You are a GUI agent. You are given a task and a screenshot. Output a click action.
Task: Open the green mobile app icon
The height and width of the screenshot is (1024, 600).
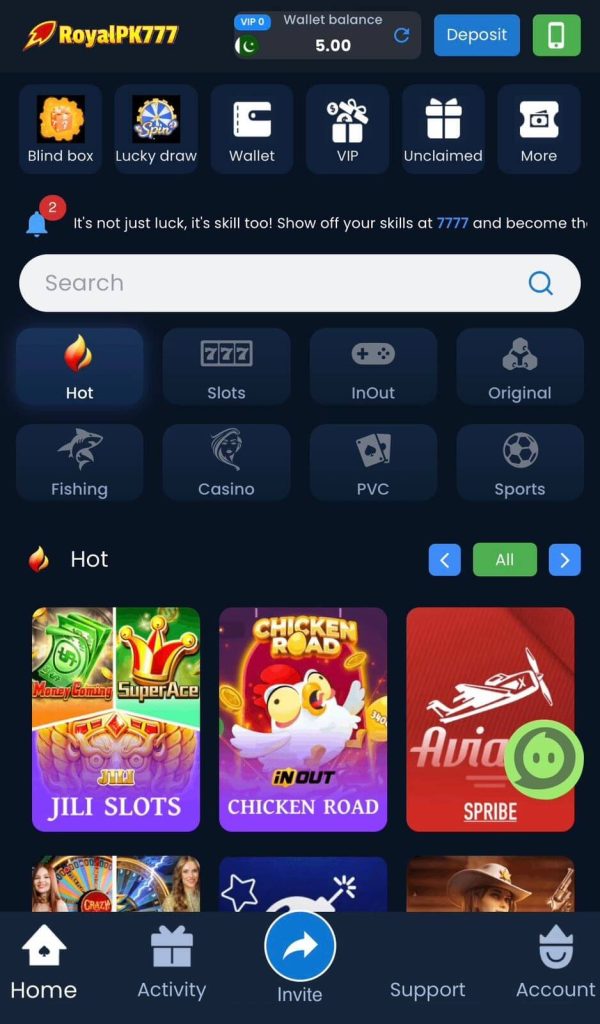coord(556,35)
